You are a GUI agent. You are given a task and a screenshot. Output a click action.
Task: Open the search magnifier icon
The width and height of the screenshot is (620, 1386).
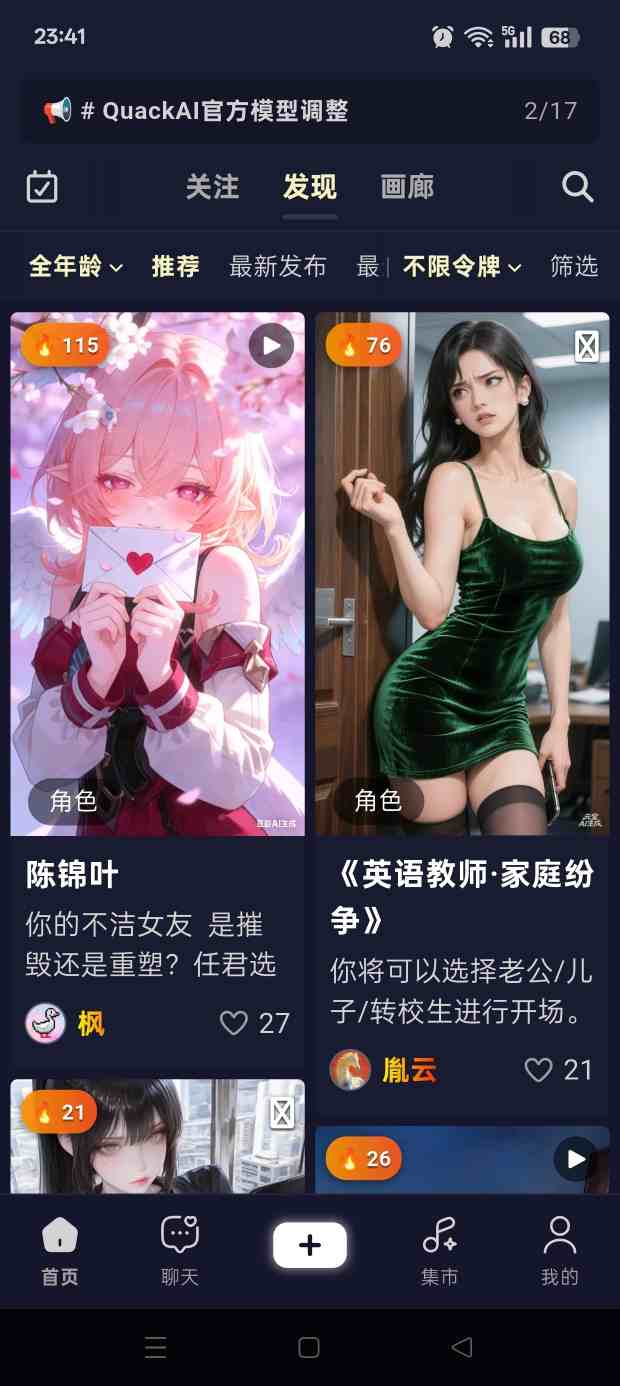pos(577,187)
